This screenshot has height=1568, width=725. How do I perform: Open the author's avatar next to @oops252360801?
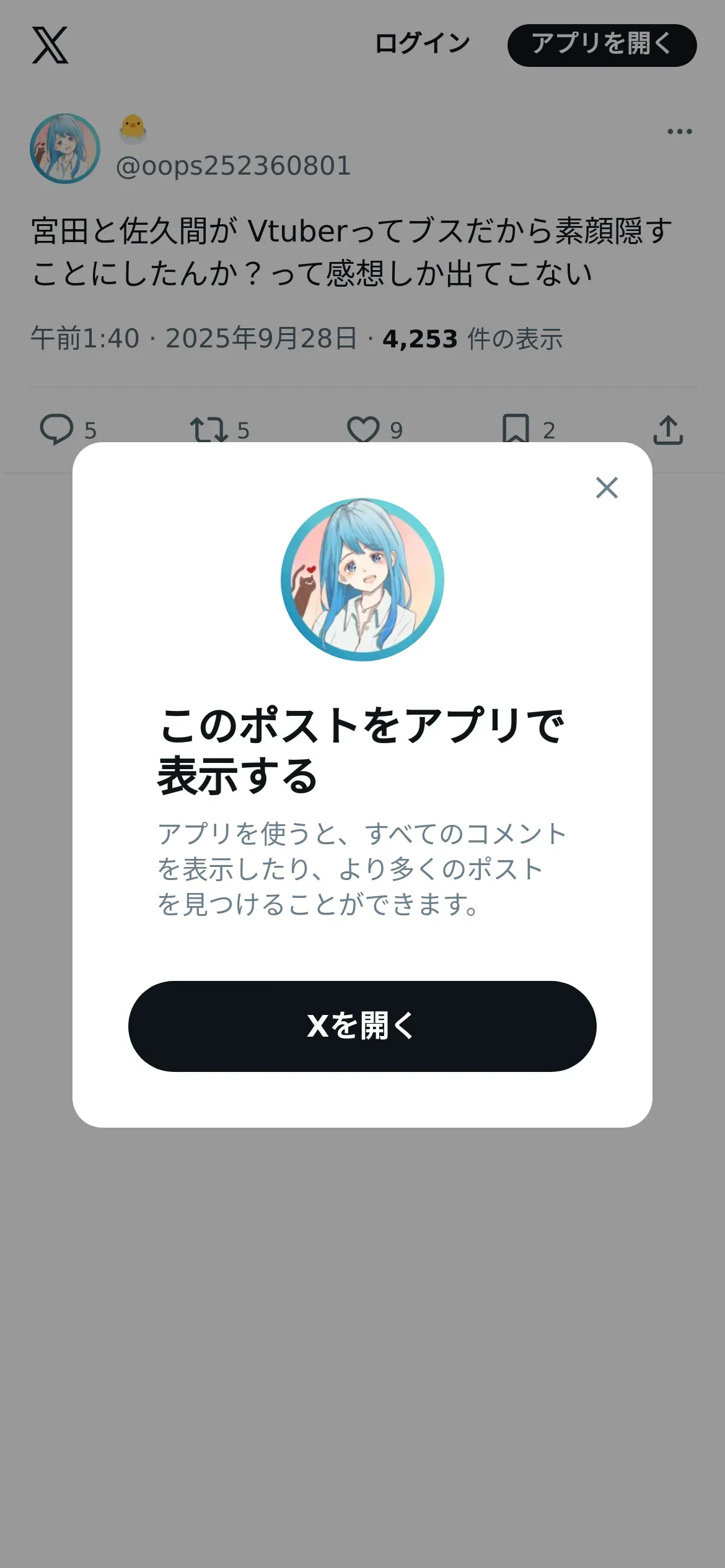pos(65,149)
